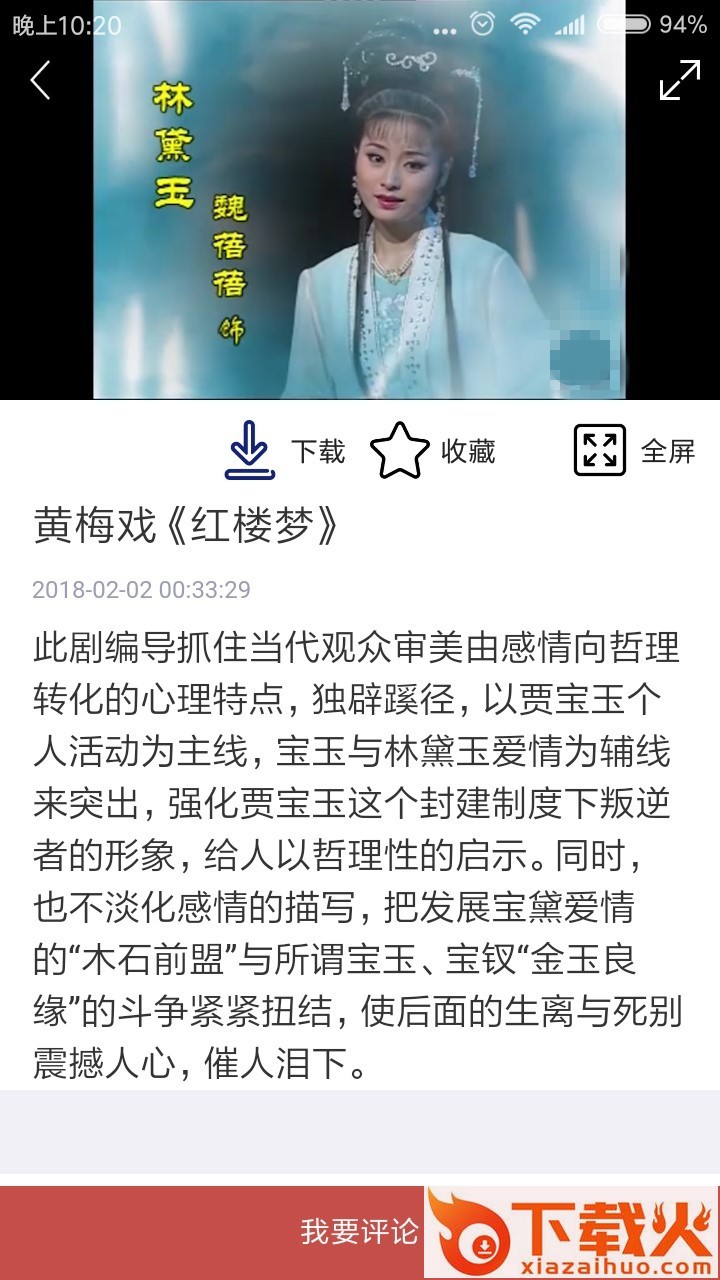Go back using the top-left arrow
This screenshot has width=720, height=1280.
pos(40,80)
